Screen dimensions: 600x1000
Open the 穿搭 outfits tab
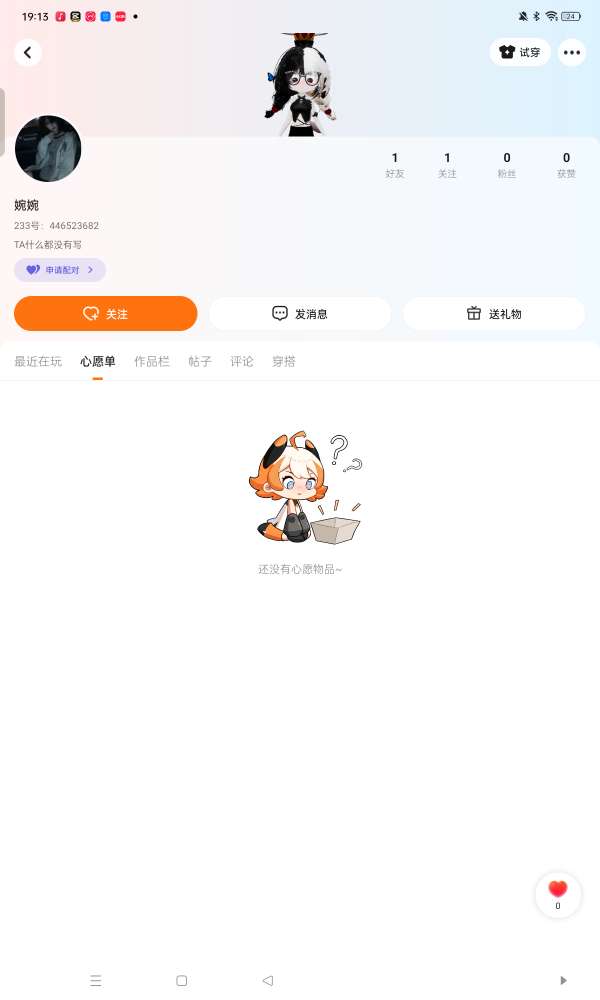[x=284, y=361]
